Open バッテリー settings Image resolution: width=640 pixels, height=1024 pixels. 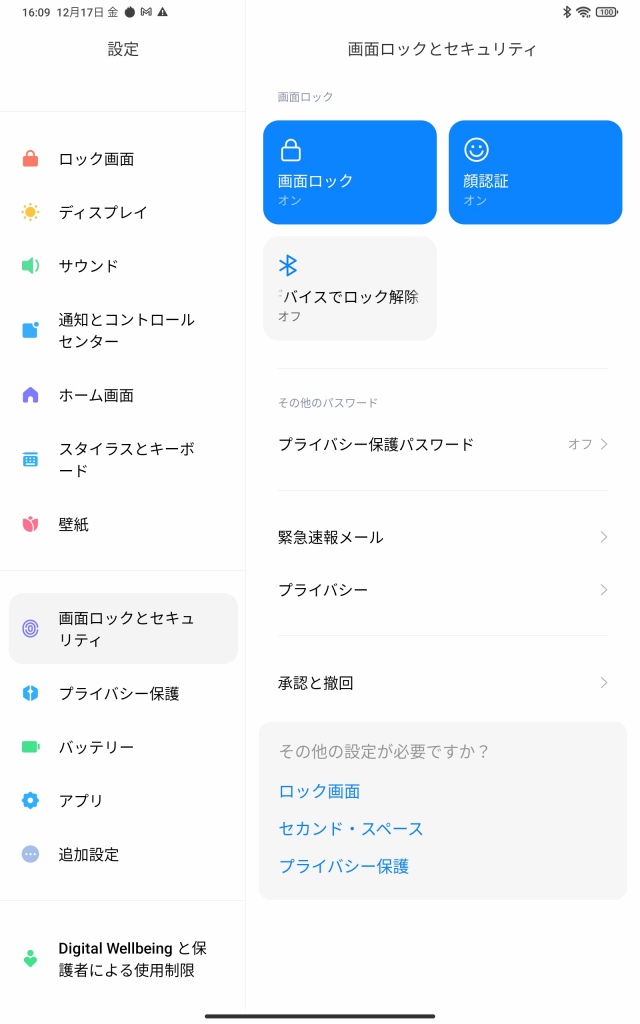click(123, 746)
